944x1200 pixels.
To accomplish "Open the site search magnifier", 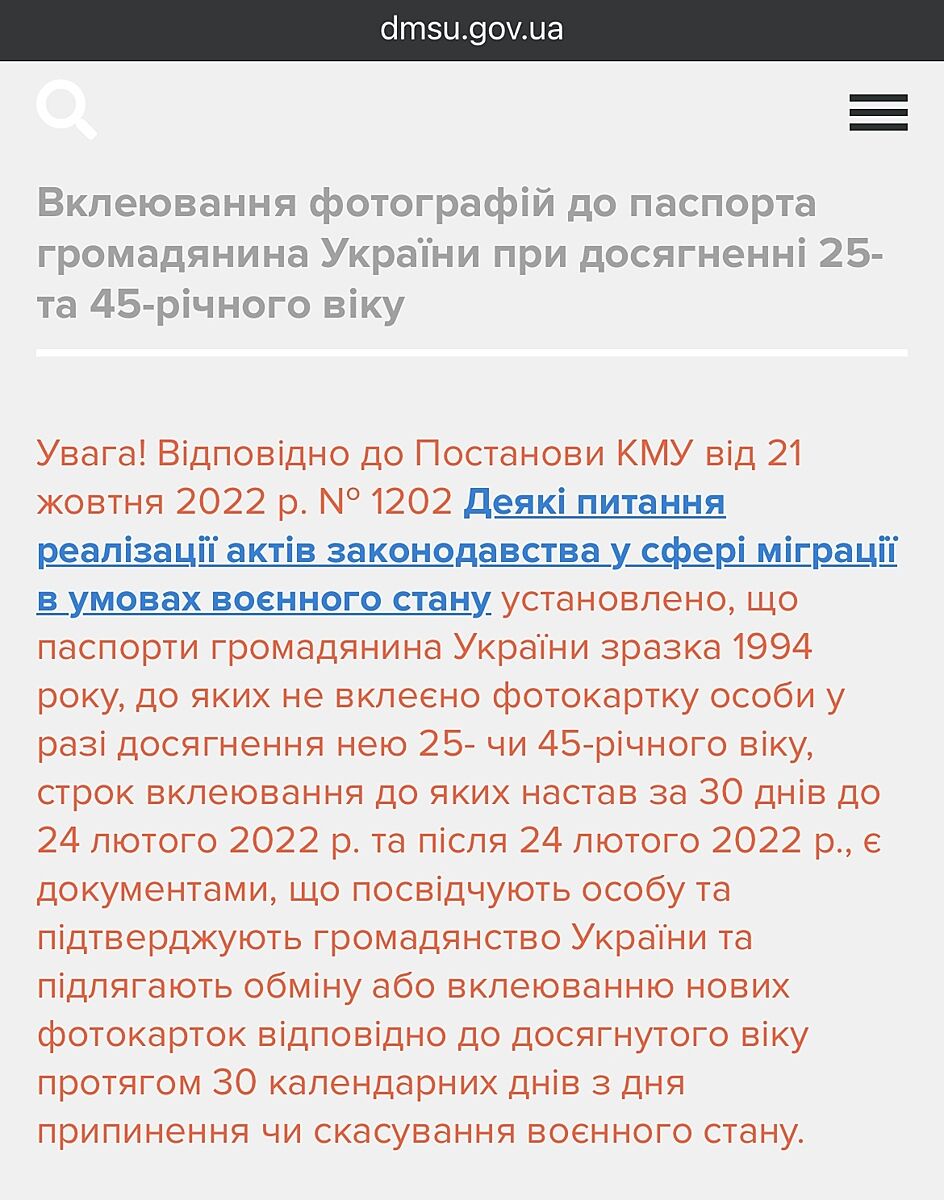I will pyautogui.click(x=65, y=109).
